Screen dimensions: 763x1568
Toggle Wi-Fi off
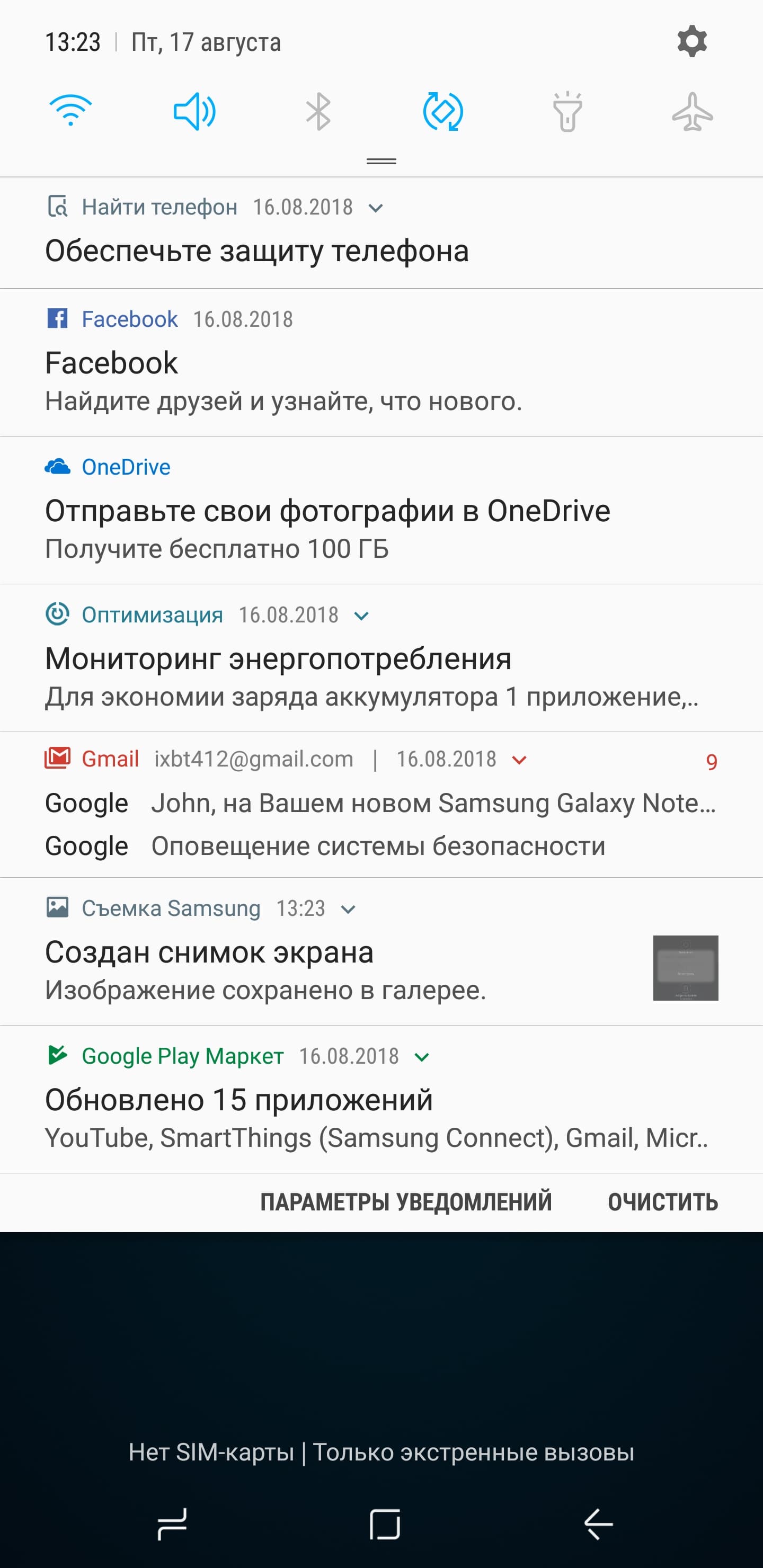click(70, 111)
